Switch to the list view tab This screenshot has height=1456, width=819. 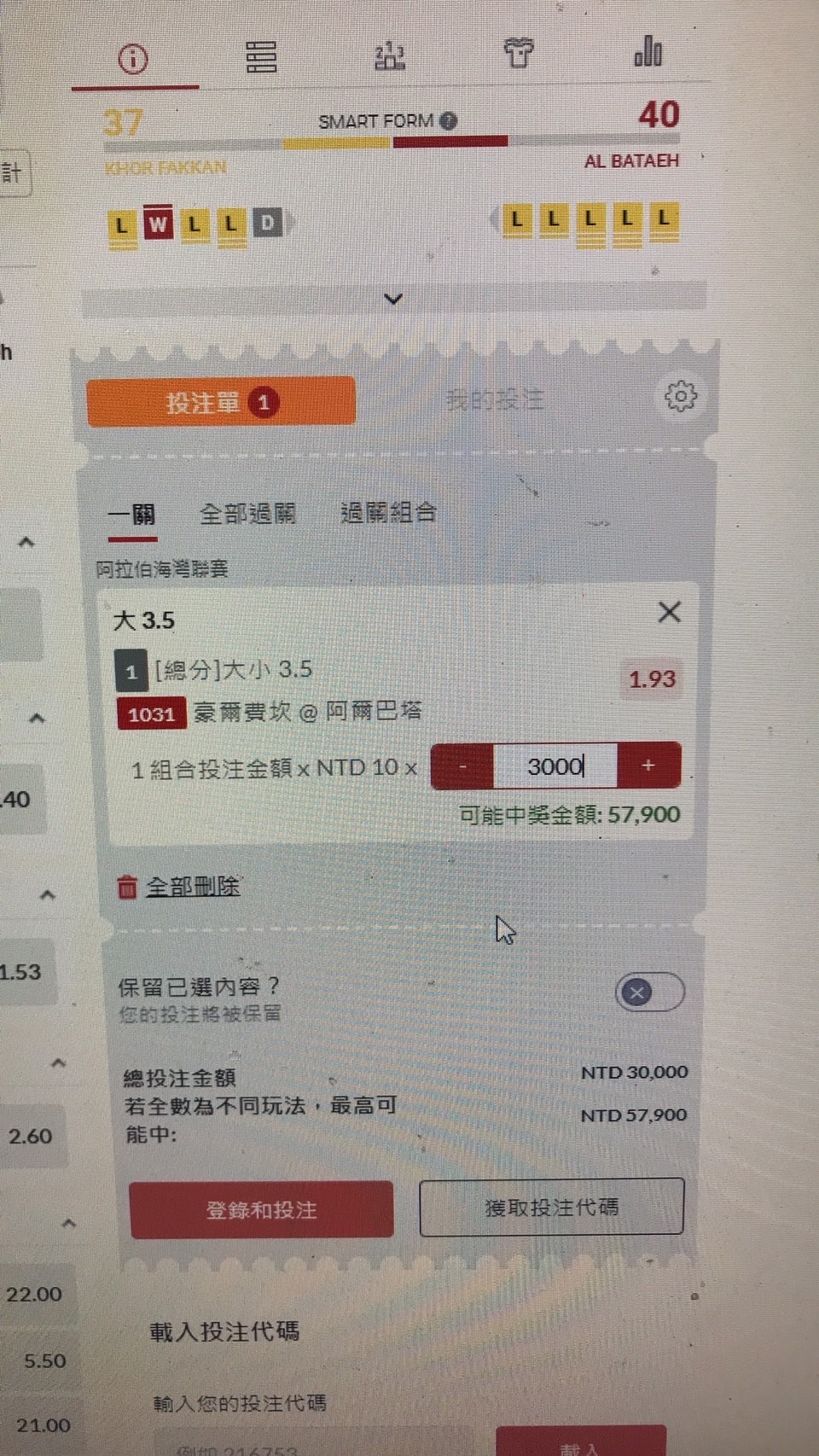[x=261, y=57]
